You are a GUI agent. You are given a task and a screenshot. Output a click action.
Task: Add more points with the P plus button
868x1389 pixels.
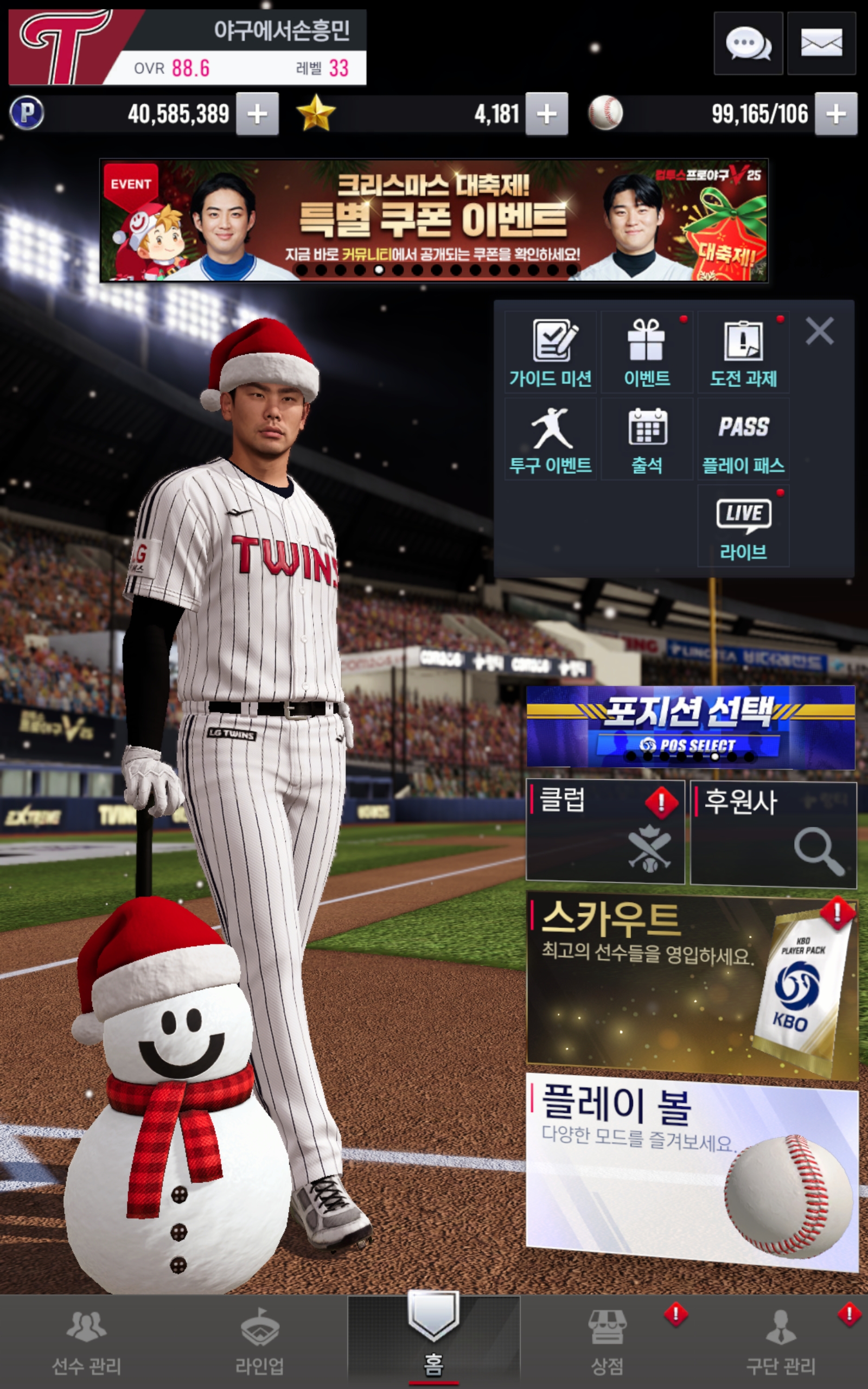[257, 114]
